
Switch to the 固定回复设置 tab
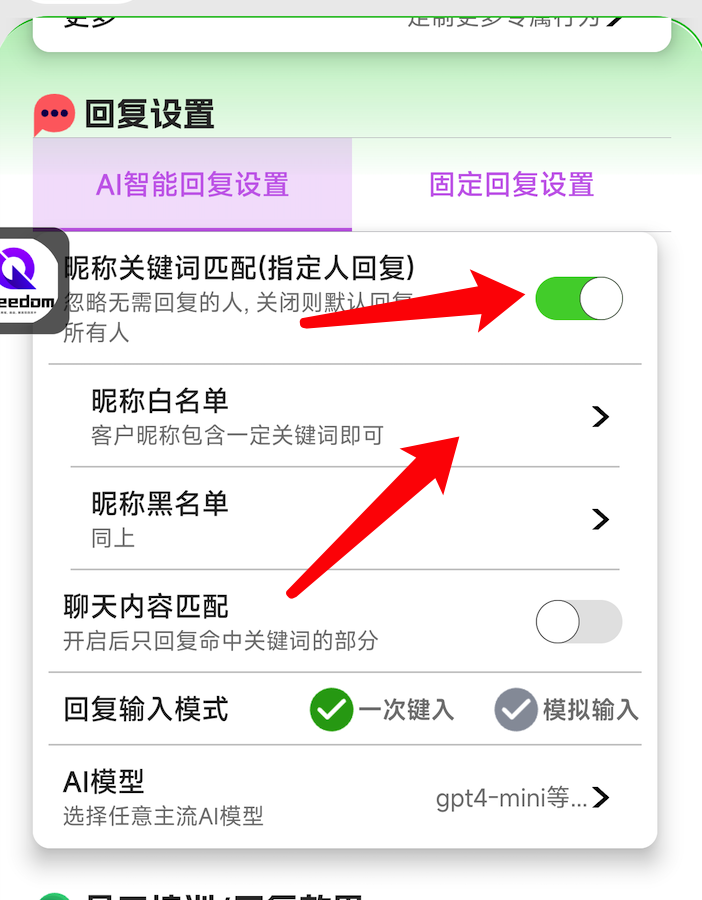511,185
